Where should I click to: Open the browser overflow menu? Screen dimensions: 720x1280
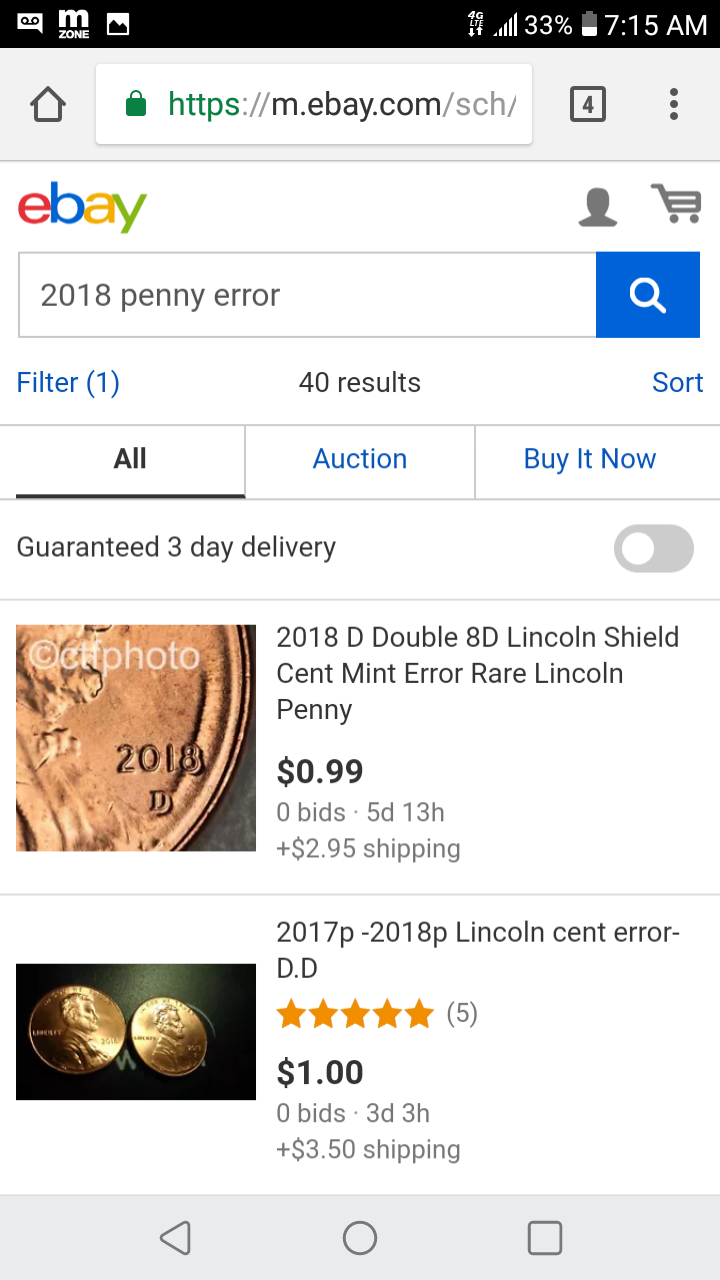click(x=674, y=104)
